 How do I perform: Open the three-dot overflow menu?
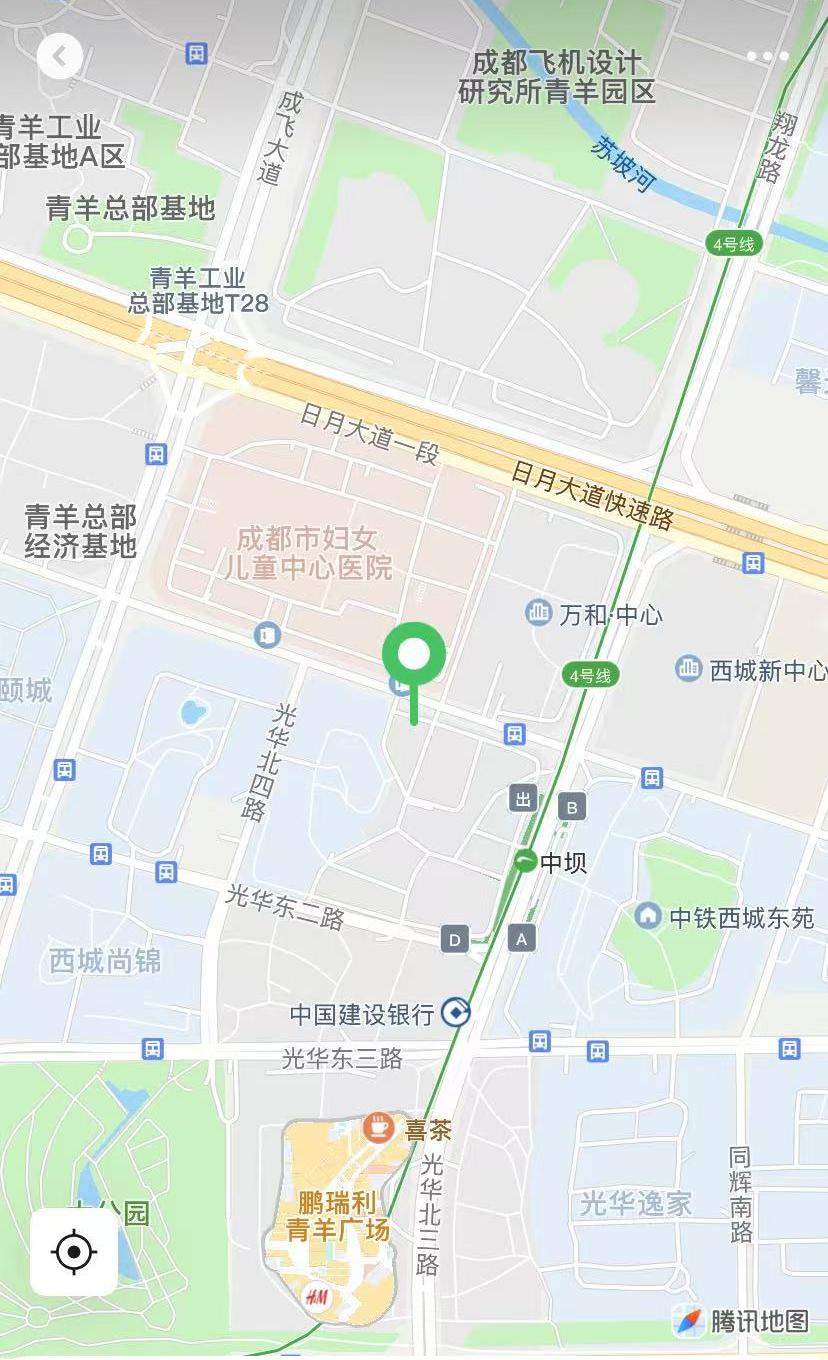pos(768,56)
